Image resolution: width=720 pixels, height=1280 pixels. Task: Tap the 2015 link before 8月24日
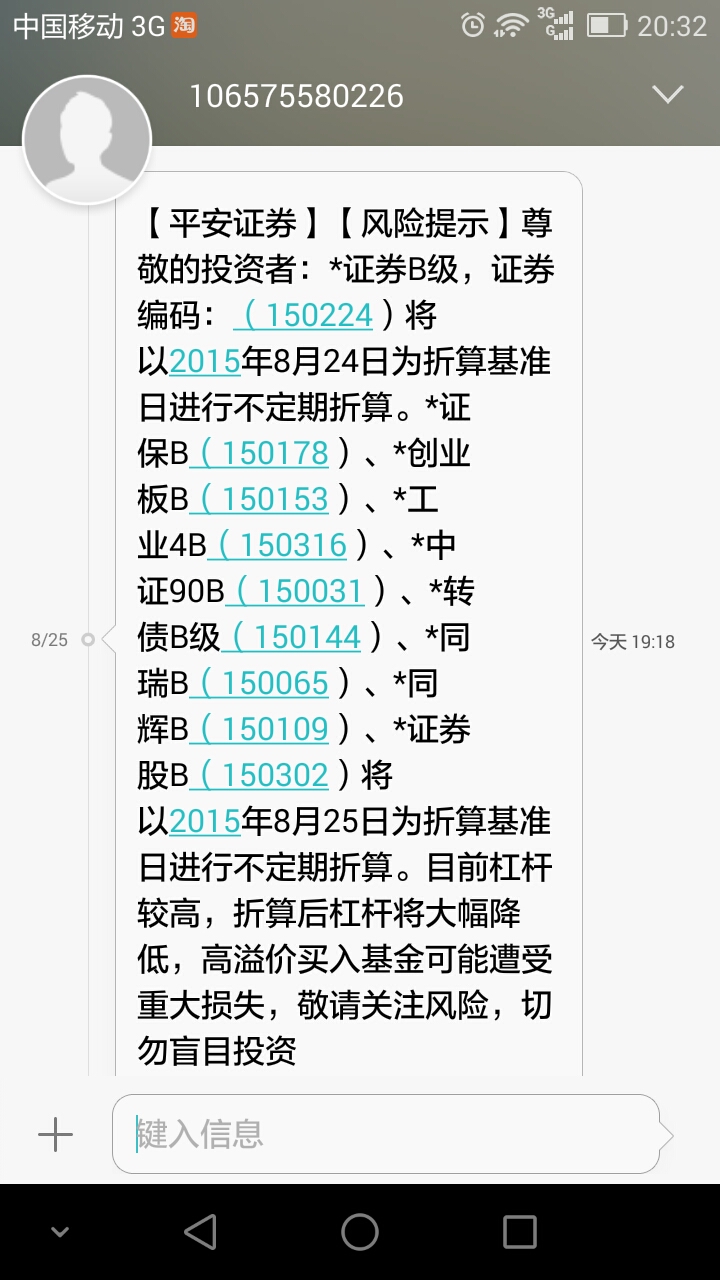(x=205, y=362)
